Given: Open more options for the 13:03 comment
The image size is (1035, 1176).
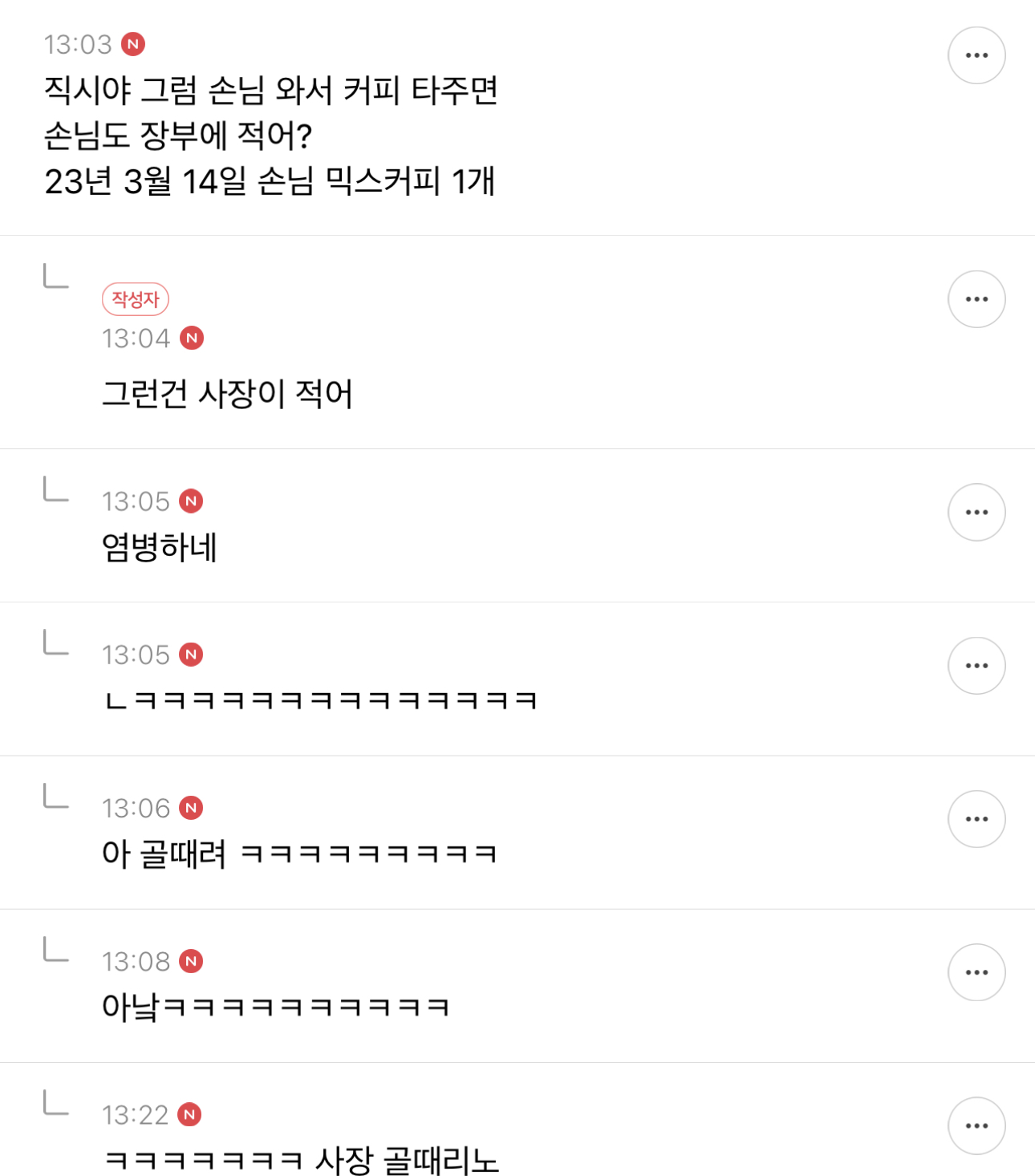Looking at the screenshot, I should [976, 55].
